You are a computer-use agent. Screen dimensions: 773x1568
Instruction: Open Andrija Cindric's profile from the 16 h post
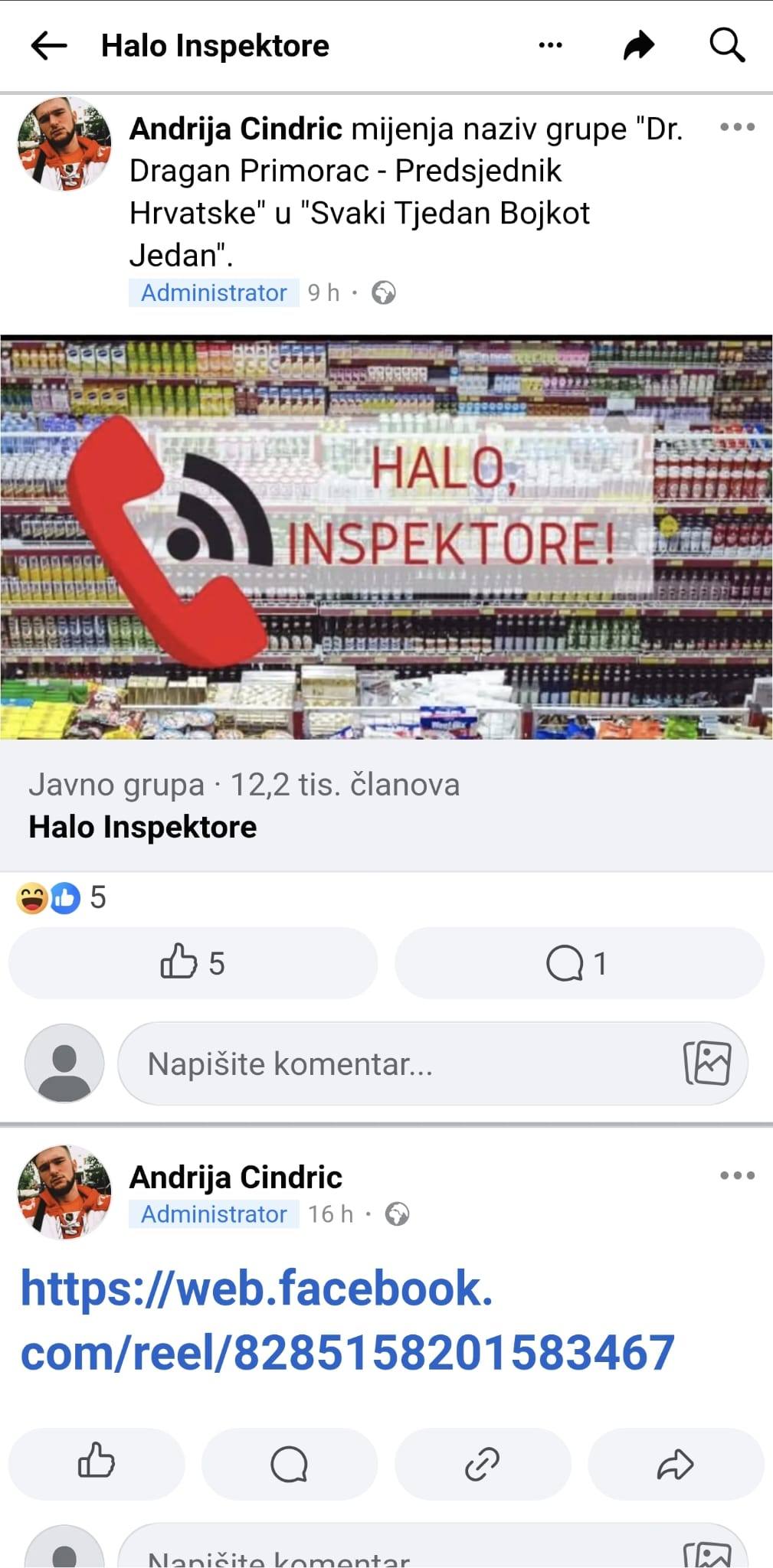coord(235,1178)
